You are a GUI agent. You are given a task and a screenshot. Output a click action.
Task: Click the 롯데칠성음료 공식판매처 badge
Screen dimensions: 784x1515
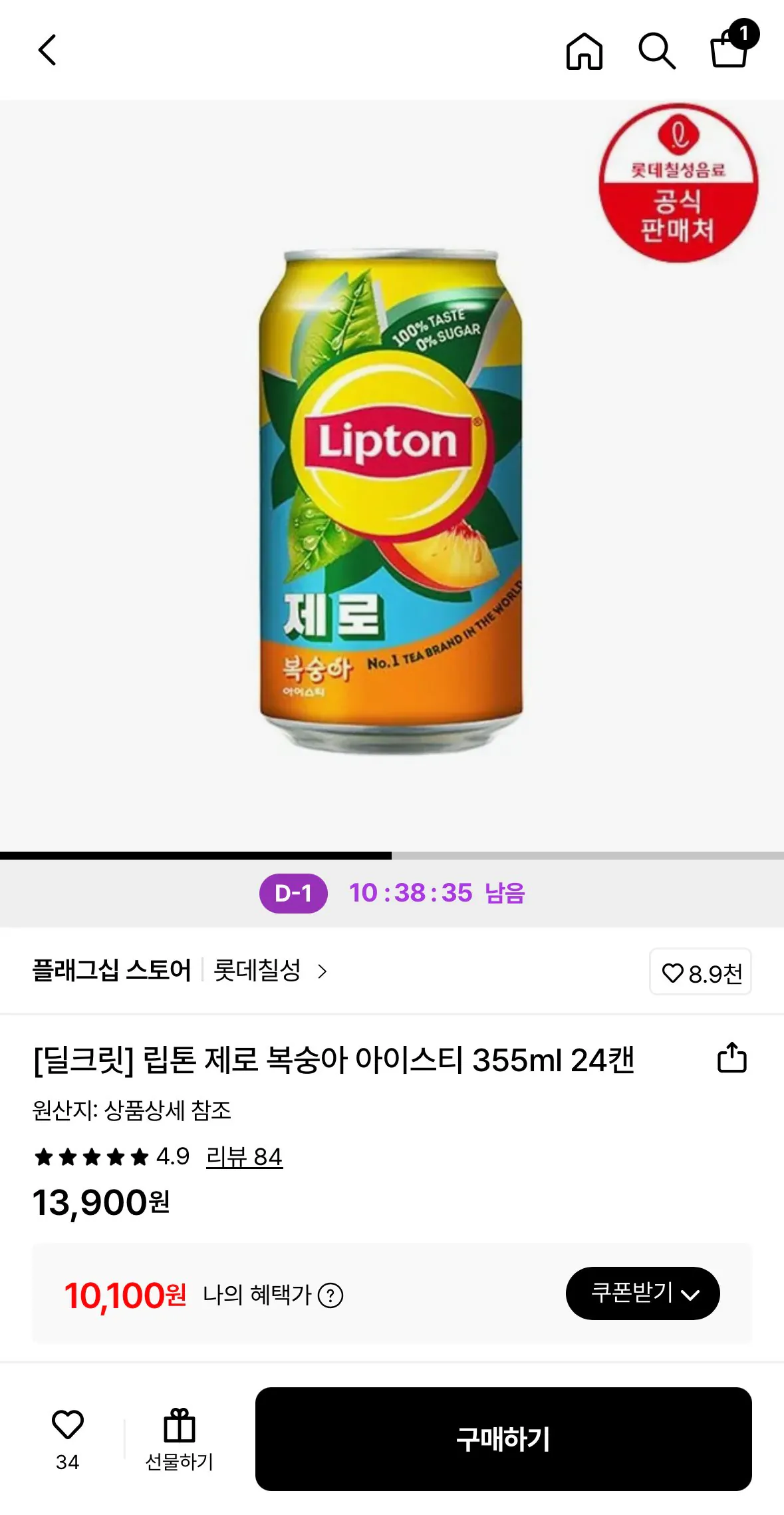coord(680,184)
